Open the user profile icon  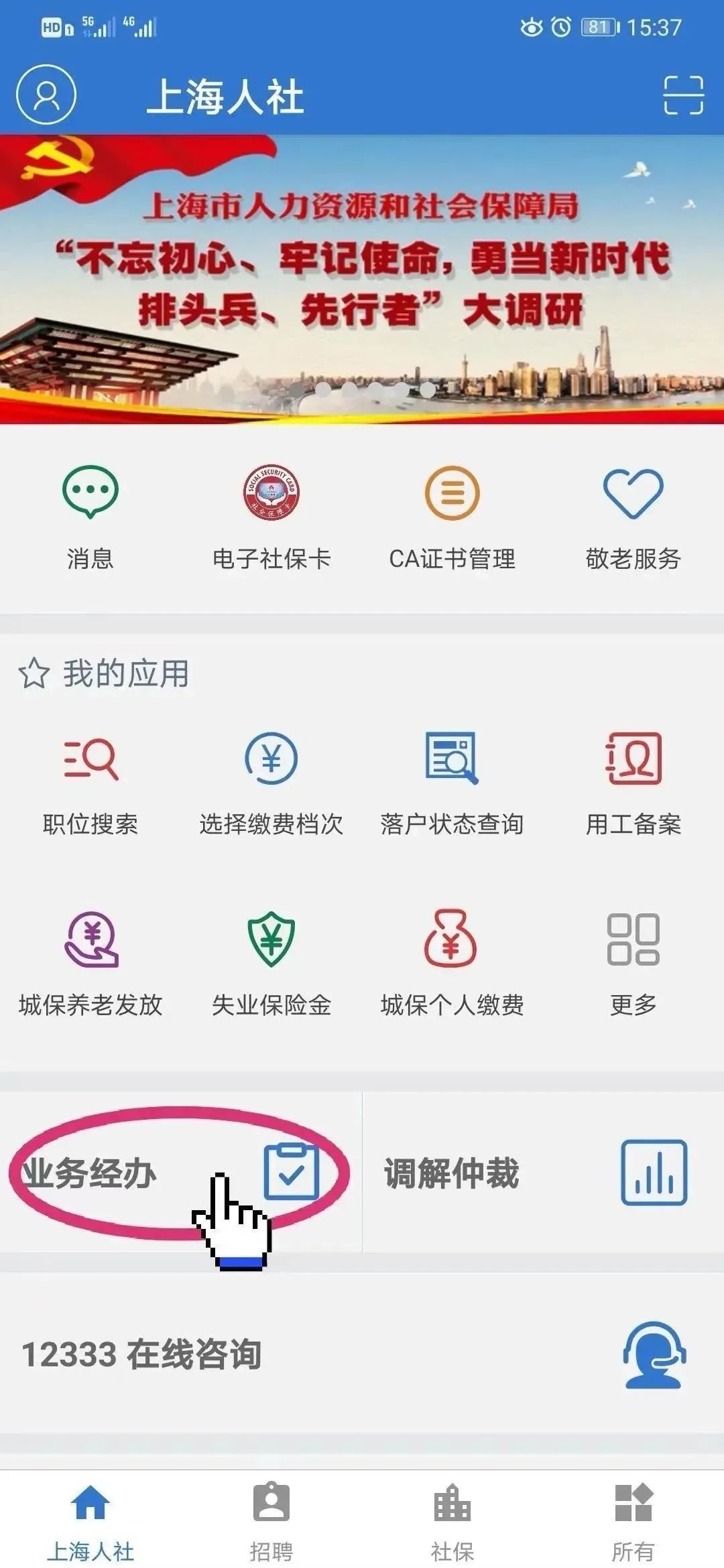pyautogui.click(x=46, y=94)
